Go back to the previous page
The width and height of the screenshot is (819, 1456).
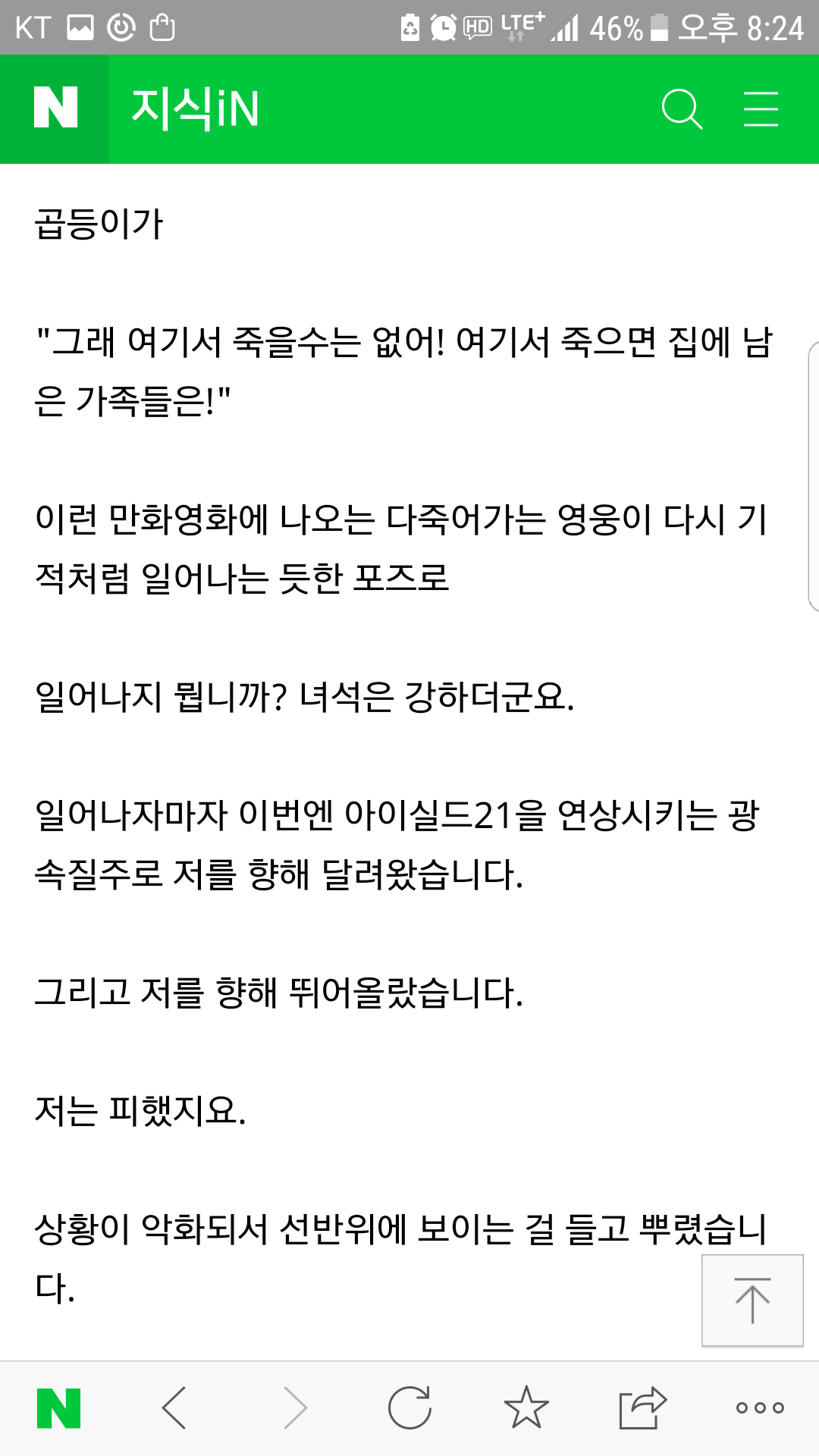click(174, 1408)
